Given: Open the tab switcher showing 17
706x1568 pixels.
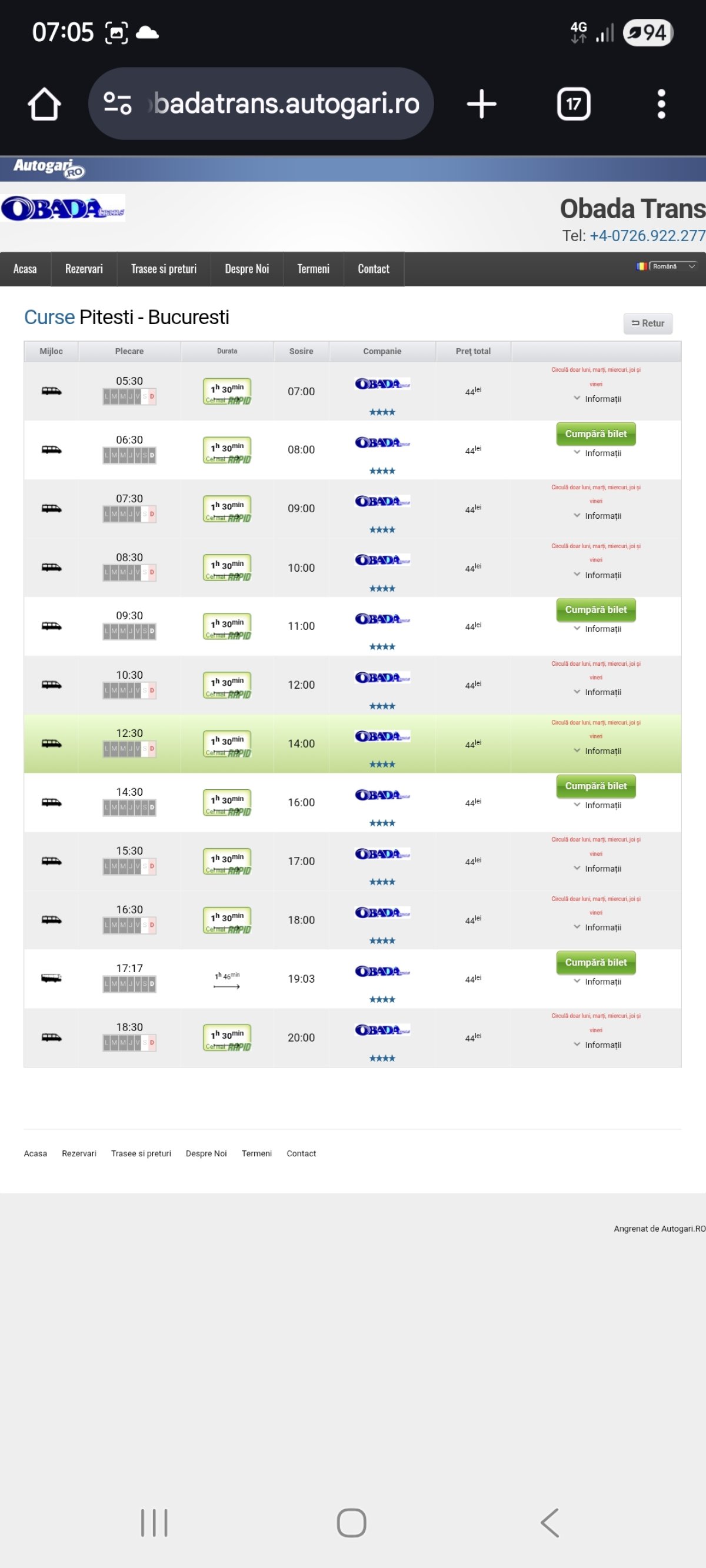Looking at the screenshot, I should tap(573, 104).
